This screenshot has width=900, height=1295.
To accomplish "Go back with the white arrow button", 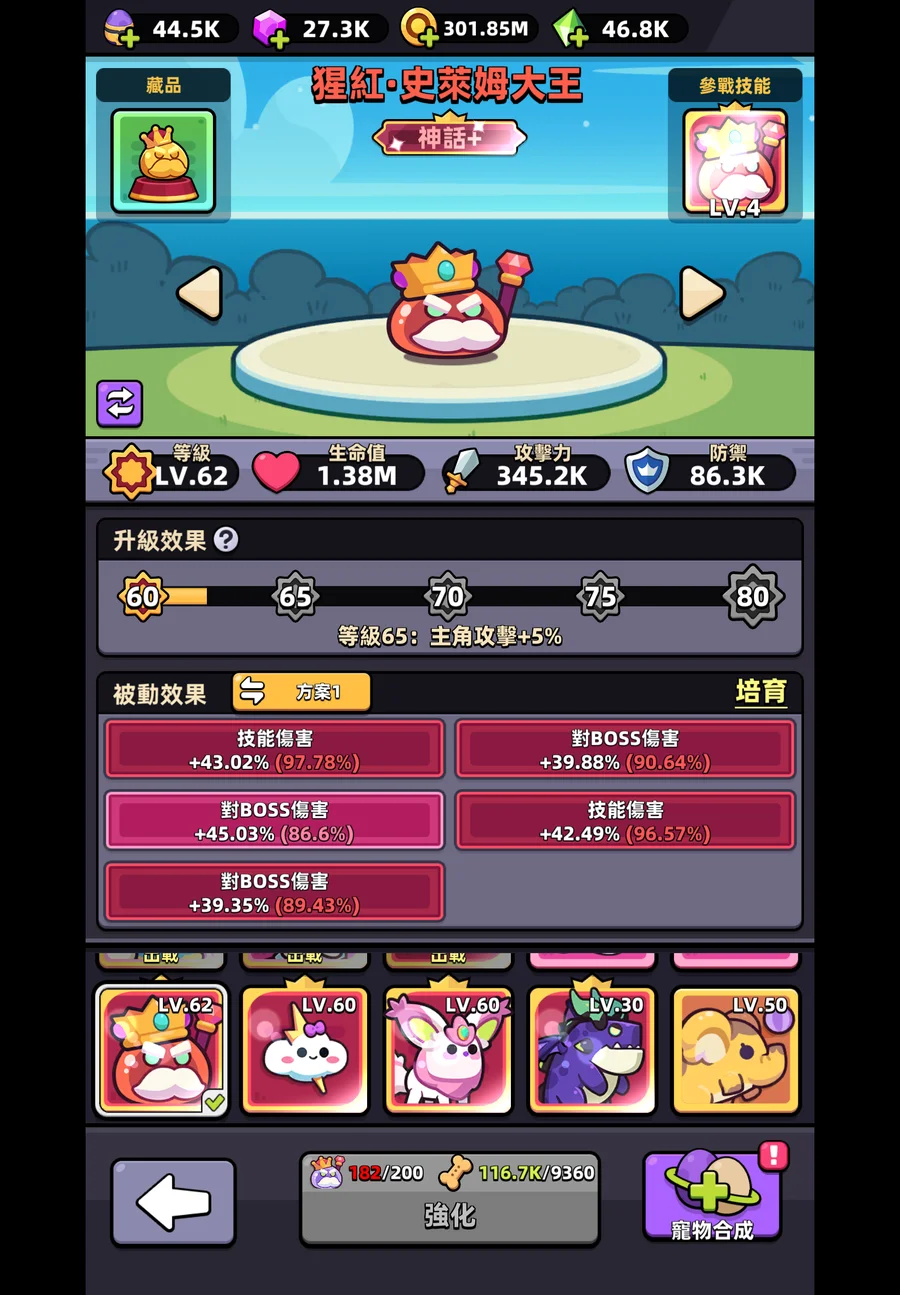I will click(x=173, y=1203).
